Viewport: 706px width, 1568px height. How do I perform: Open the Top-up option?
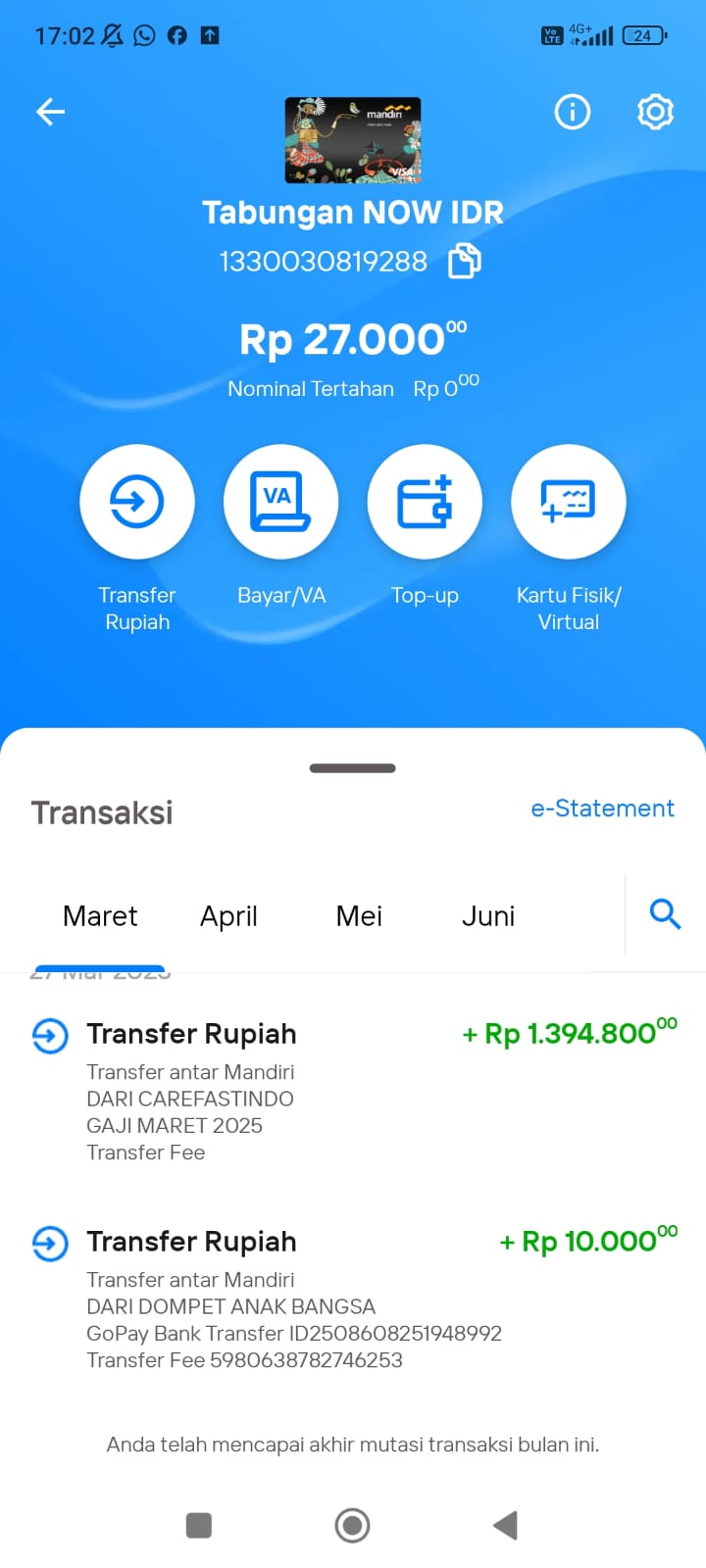425,502
